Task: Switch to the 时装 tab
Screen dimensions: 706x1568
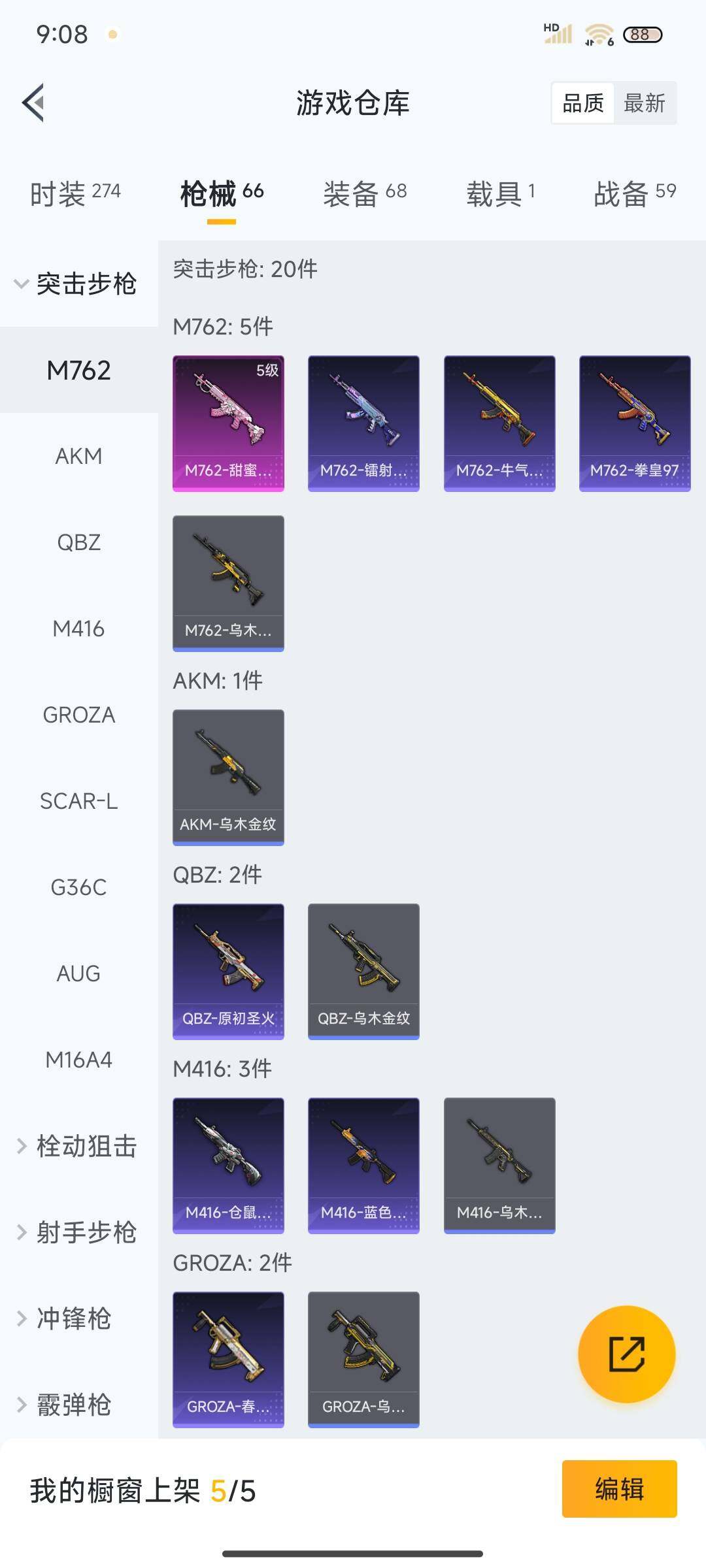Action: pyautogui.click(x=75, y=194)
